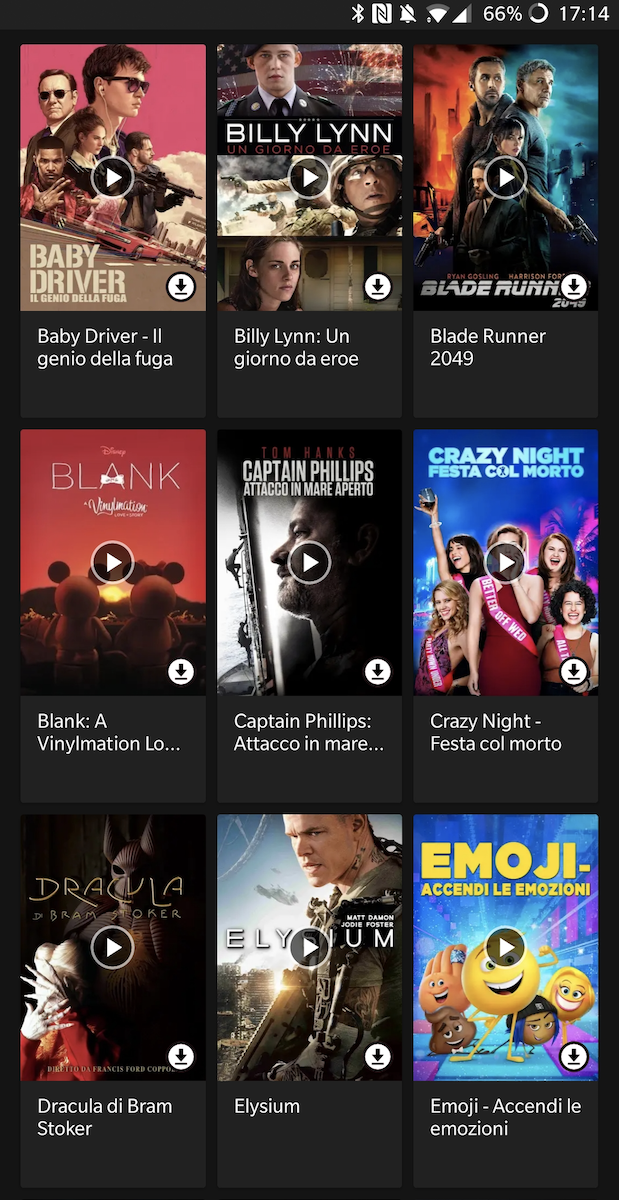Play Billy Lynn: Un giorno da eroe

pyautogui.click(x=310, y=178)
